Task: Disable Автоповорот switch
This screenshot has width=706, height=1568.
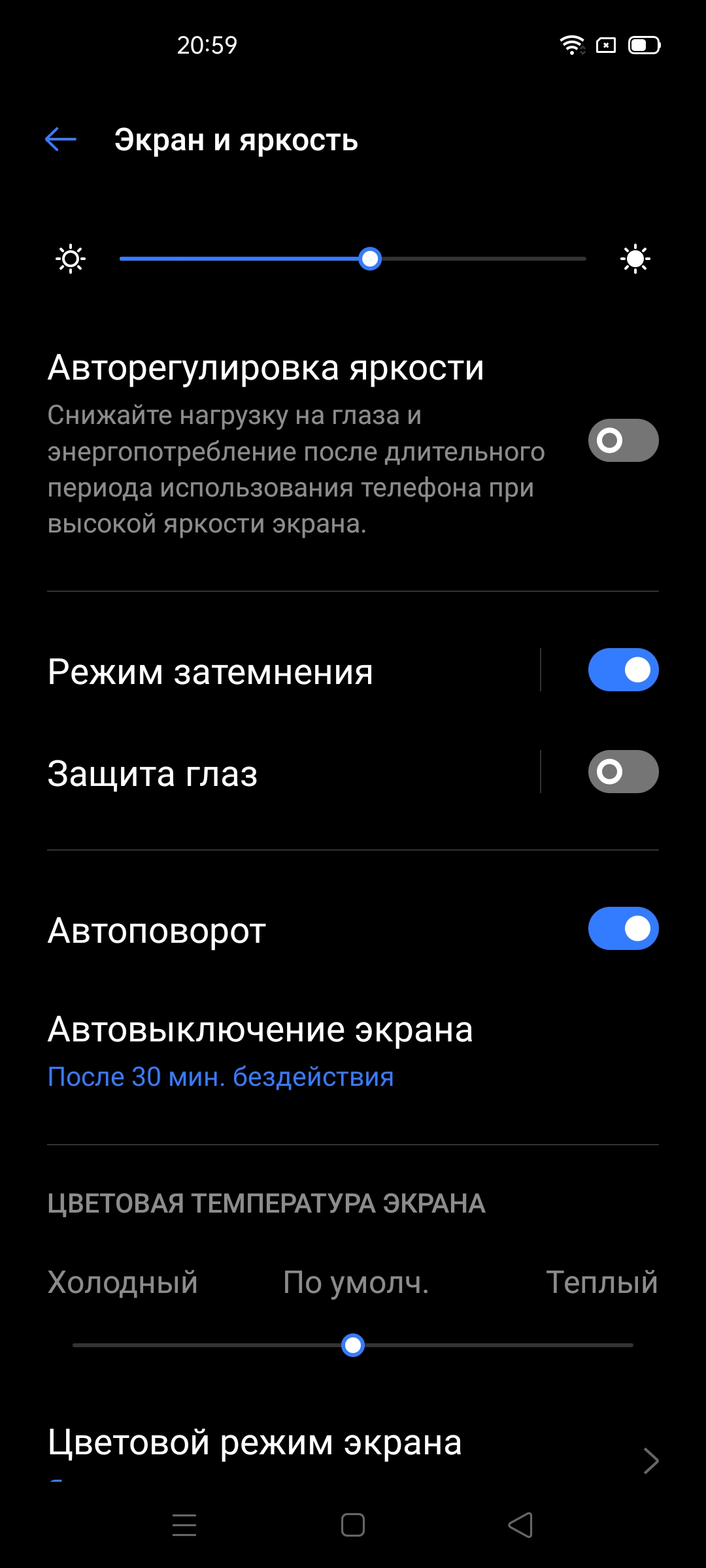Action: pos(622,928)
